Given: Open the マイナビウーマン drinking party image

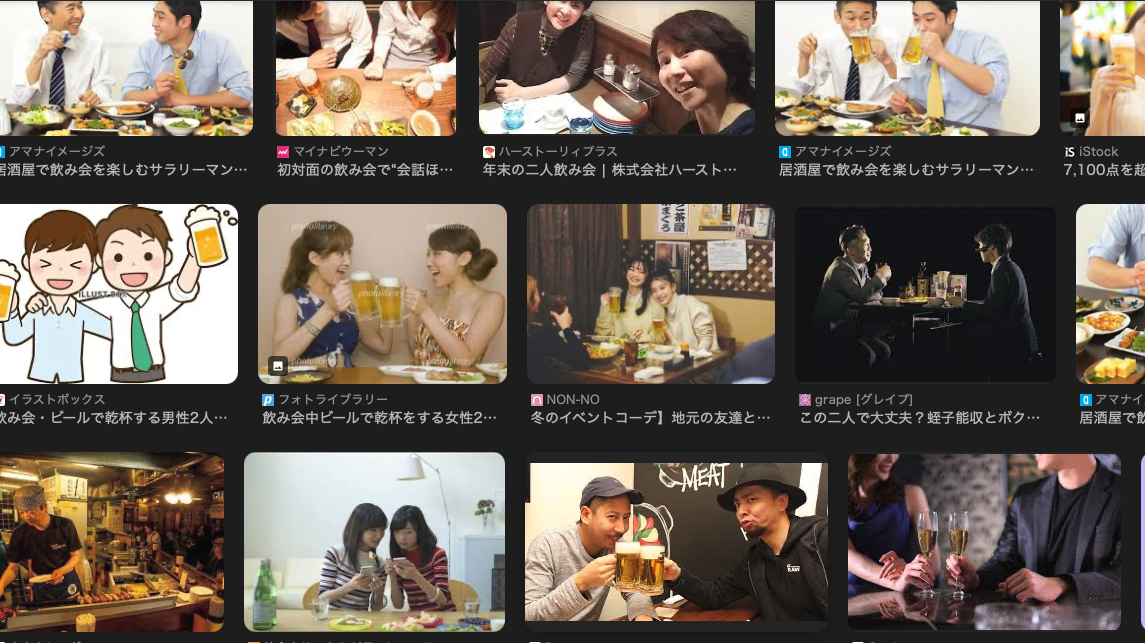Looking at the screenshot, I should (x=365, y=67).
